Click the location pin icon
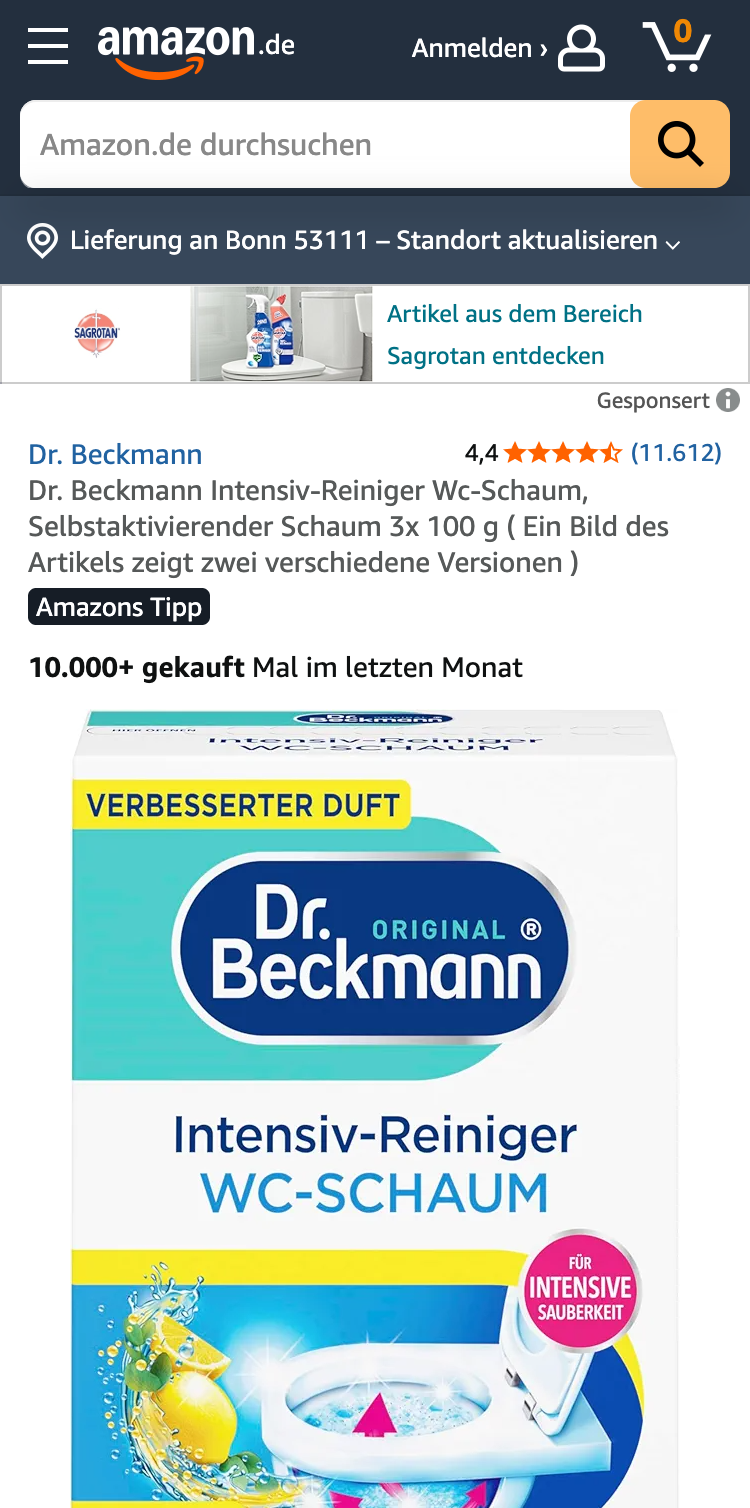 click(42, 240)
